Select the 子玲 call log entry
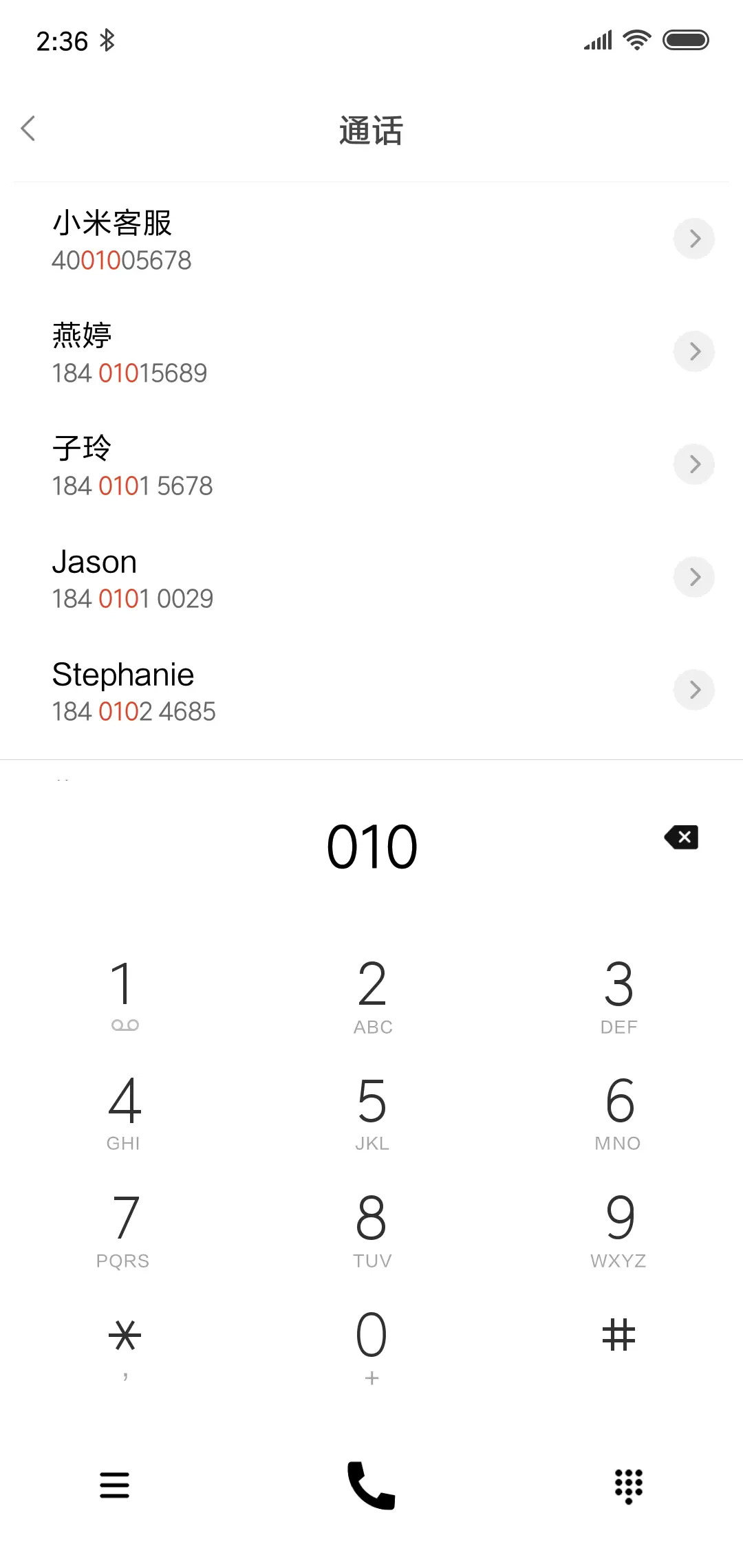The image size is (743, 1568). coord(275,464)
